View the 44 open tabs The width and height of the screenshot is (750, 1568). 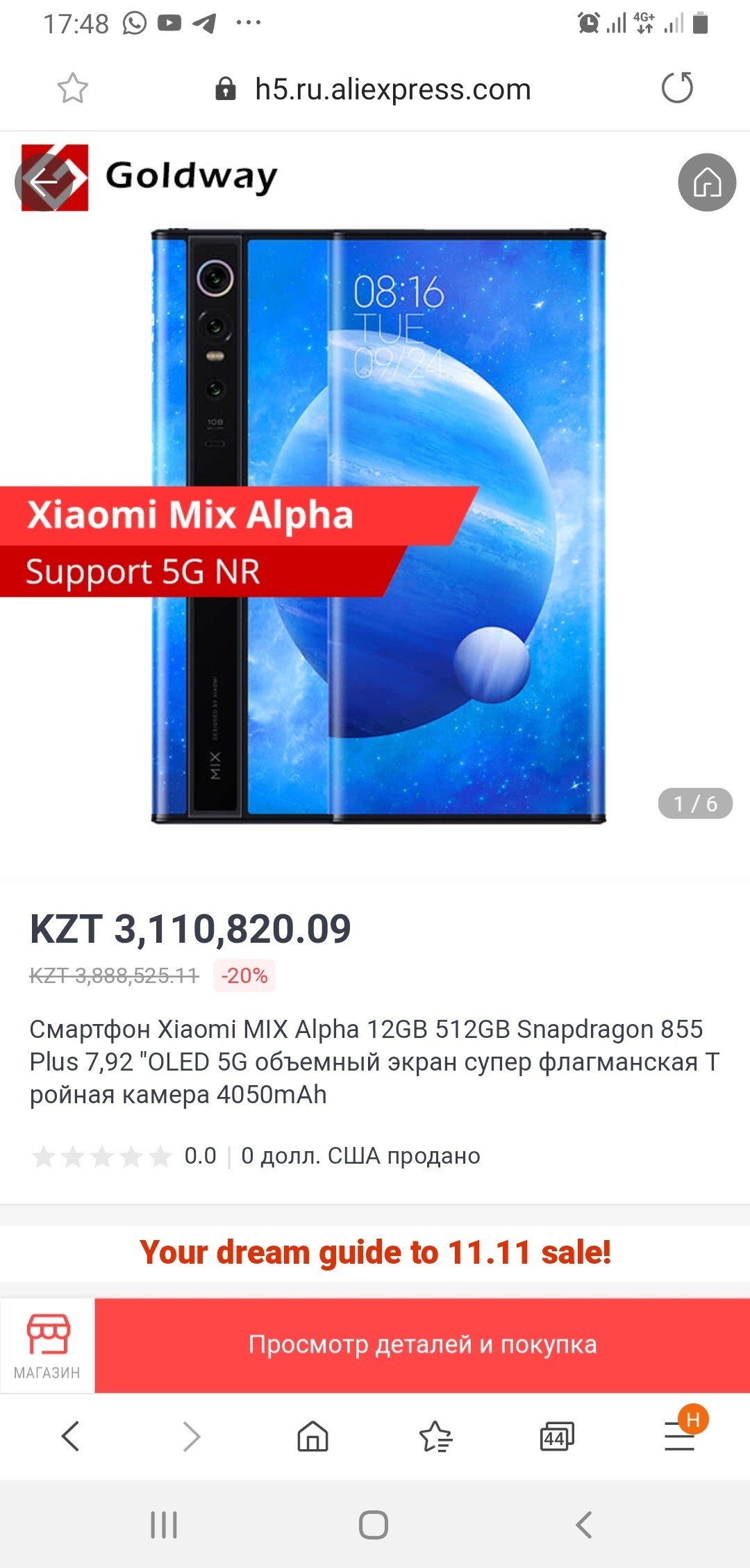(557, 1436)
